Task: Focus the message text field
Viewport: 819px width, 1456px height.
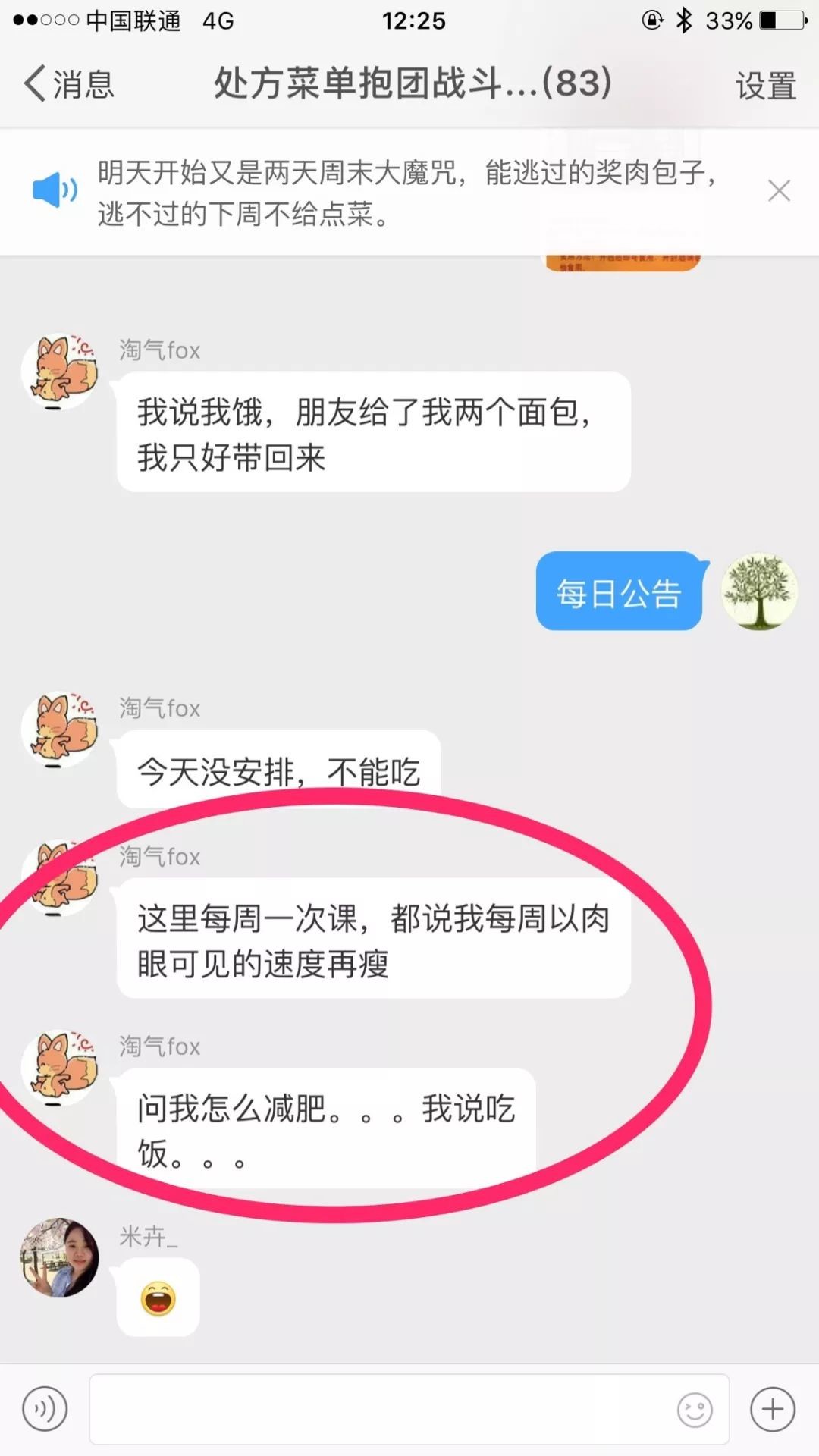Action: pyautogui.click(x=379, y=1409)
